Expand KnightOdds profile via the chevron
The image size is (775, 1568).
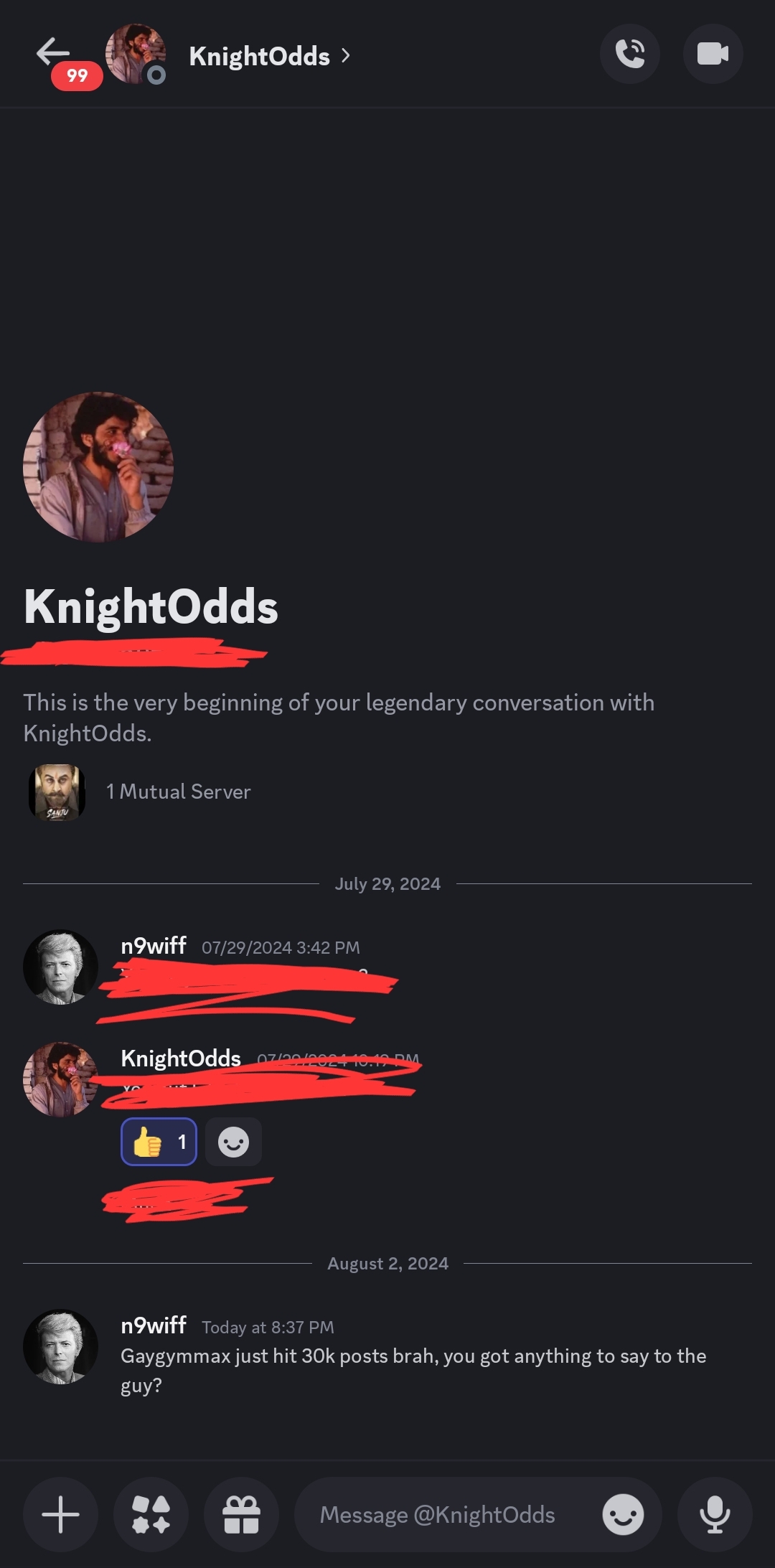(347, 56)
